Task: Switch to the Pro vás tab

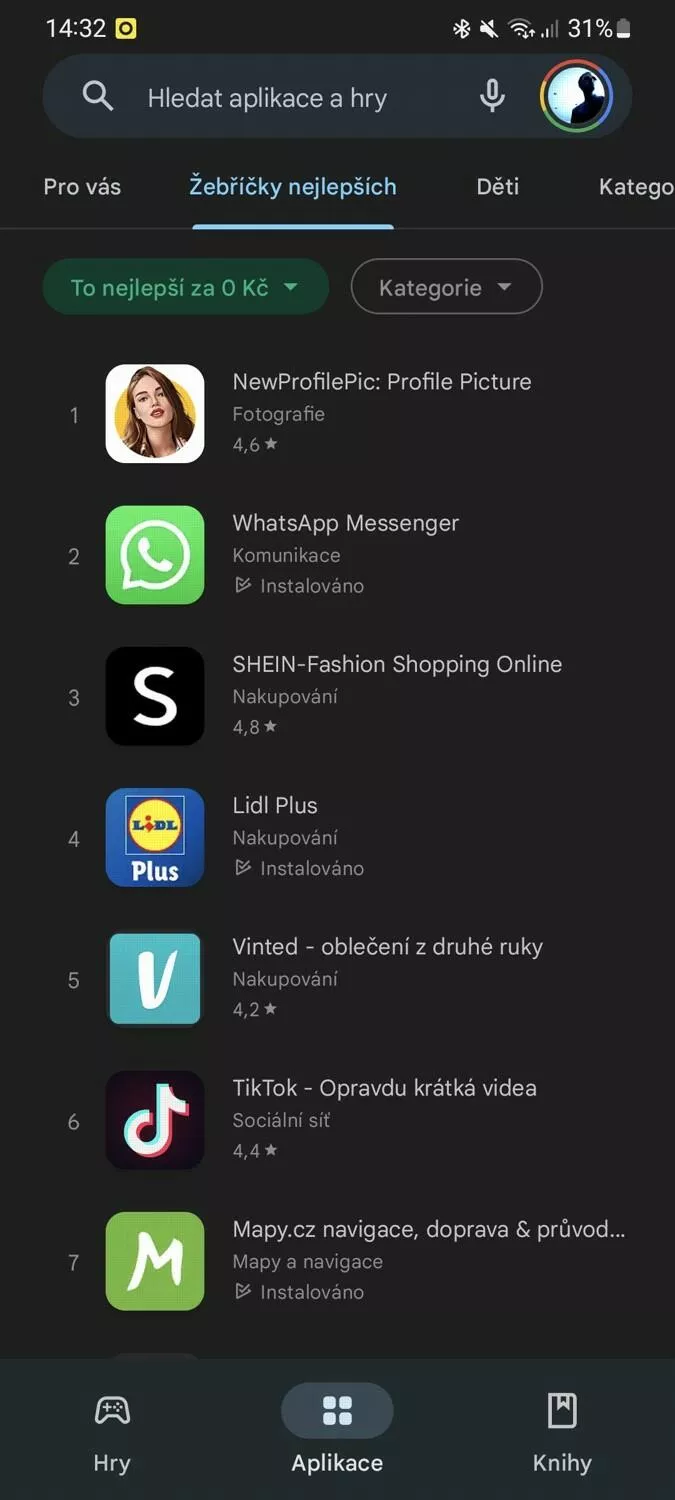Action: click(82, 187)
